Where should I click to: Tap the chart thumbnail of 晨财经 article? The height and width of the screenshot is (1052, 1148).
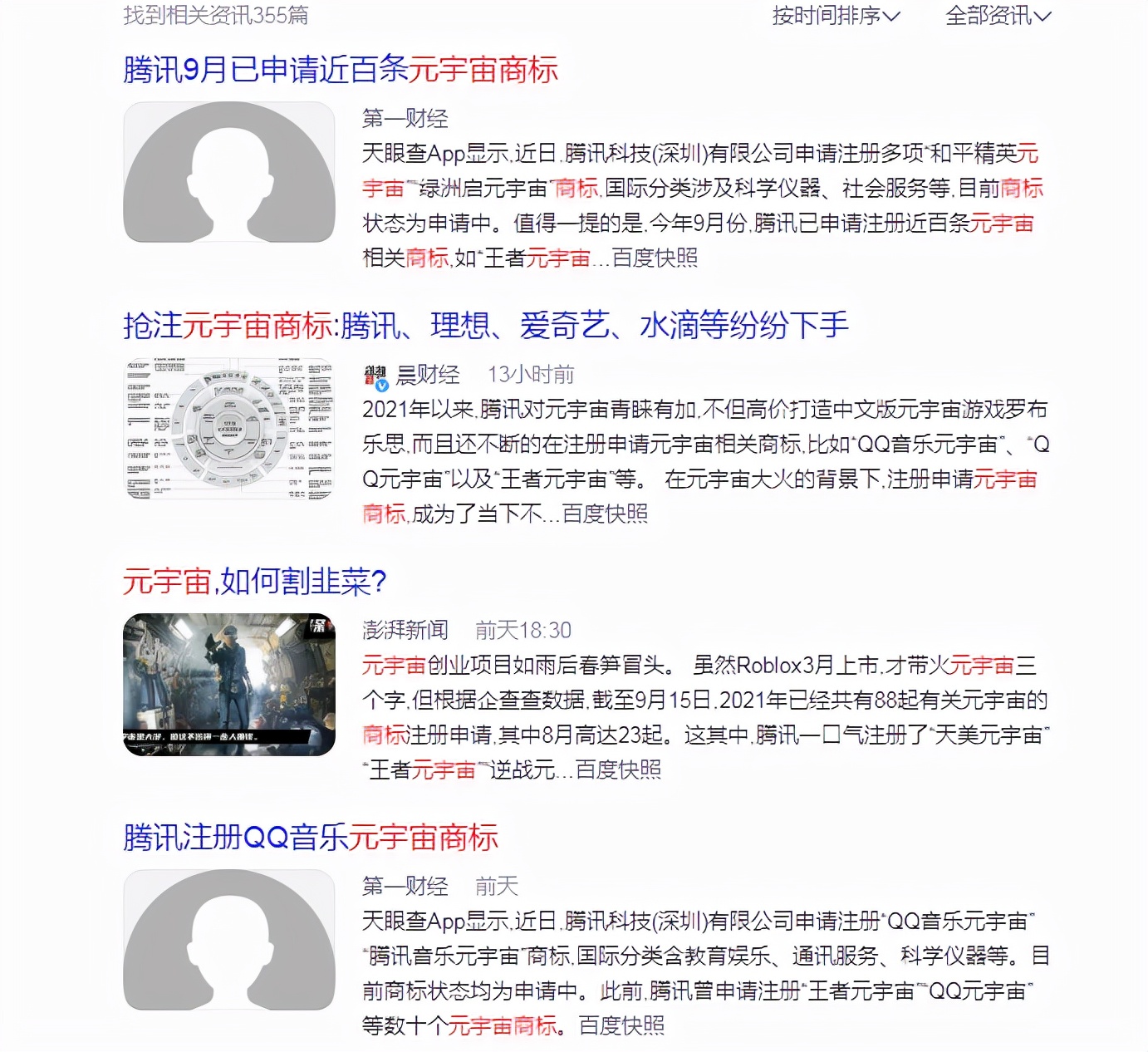[x=228, y=429]
